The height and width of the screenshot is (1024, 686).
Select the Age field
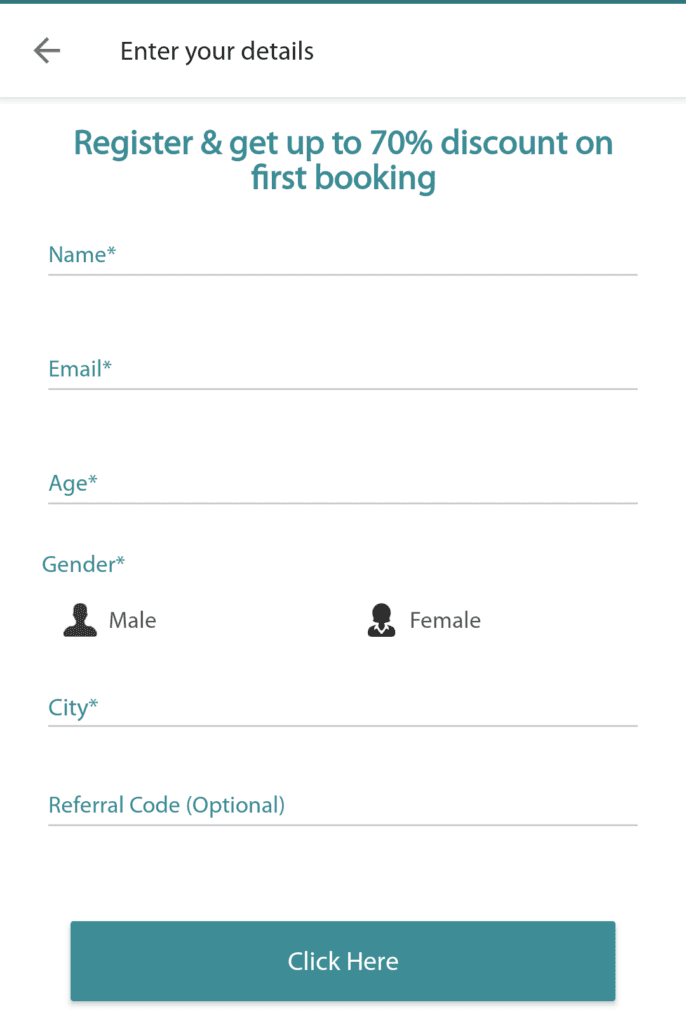pyautogui.click(x=342, y=484)
